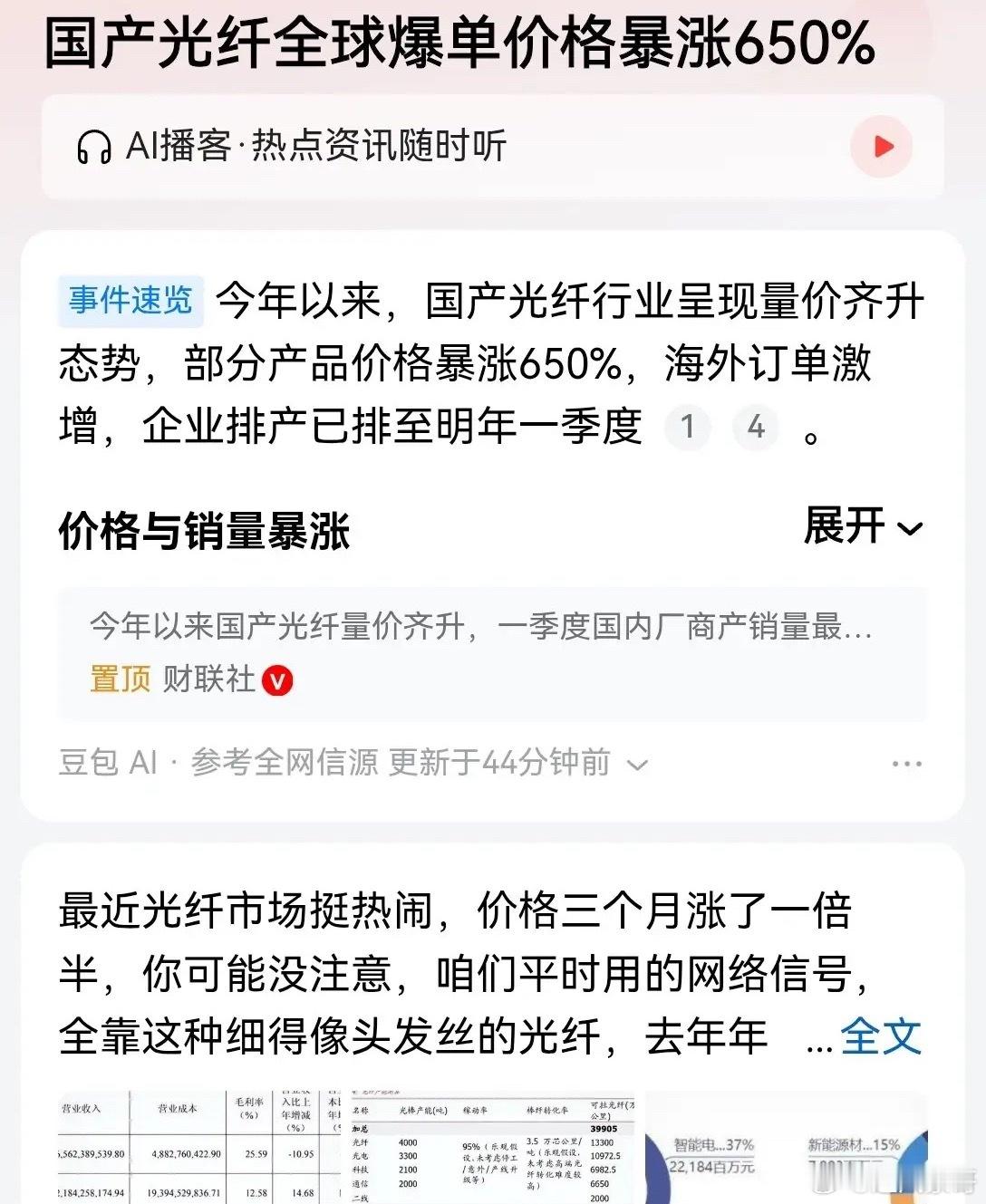The height and width of the screenshot is (1204, 986).
Task: Open more options via the ellipsis icon
Action: [x=906, y=762]
